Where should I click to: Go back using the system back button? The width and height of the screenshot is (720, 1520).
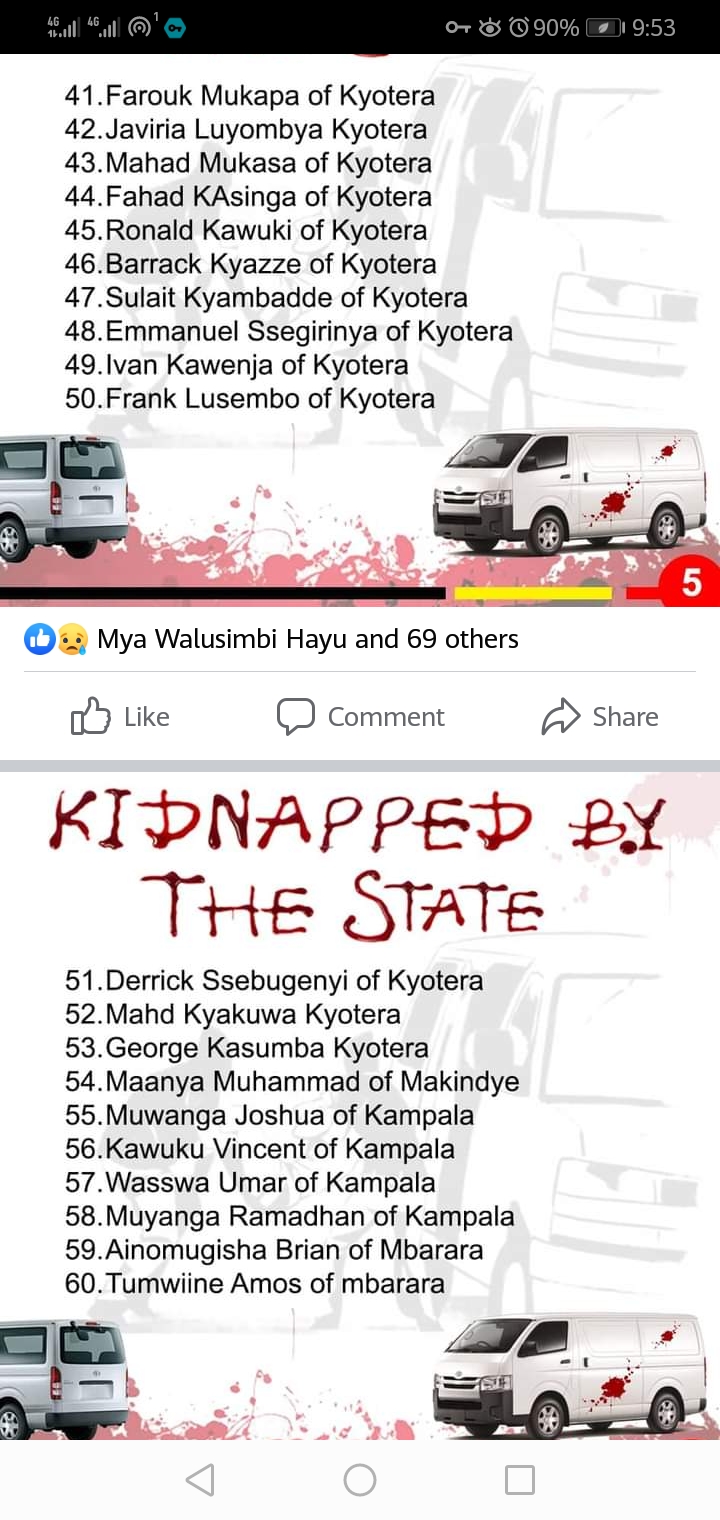[x=200, y=1480]
